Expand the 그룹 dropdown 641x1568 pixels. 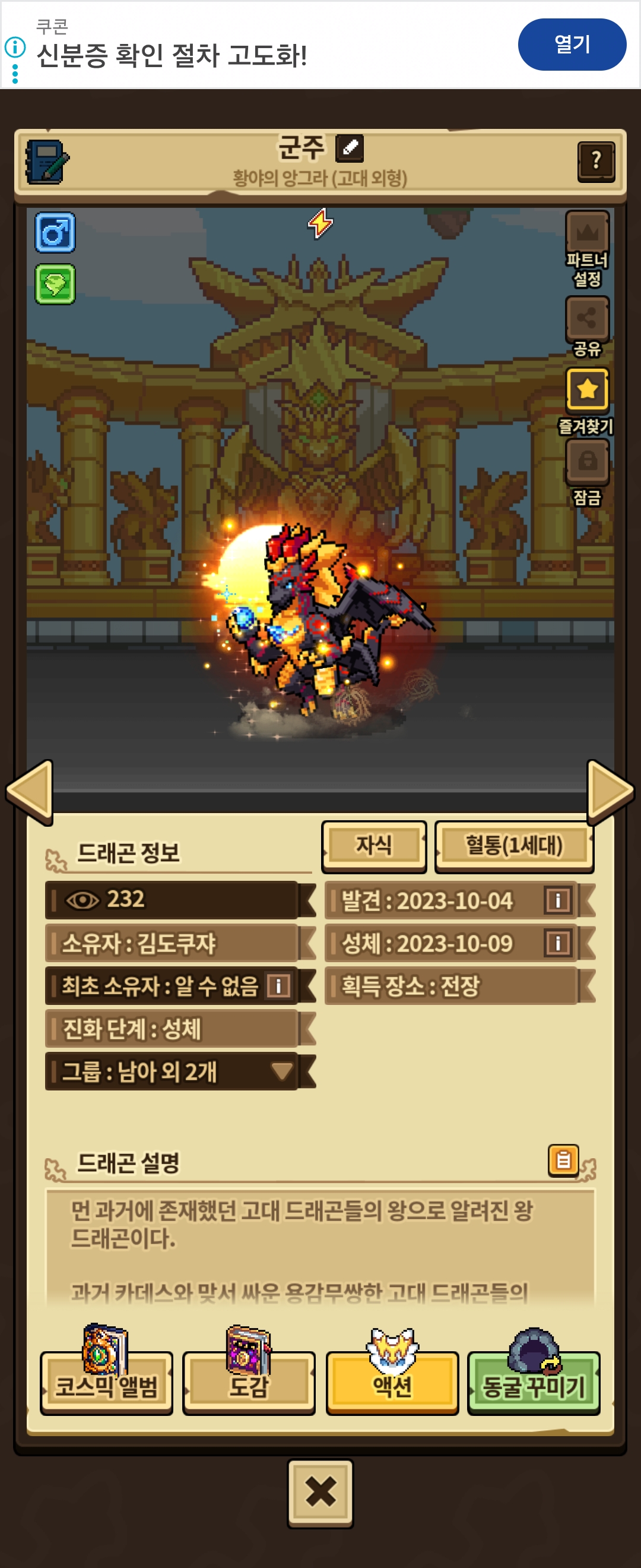point(281,1071)
